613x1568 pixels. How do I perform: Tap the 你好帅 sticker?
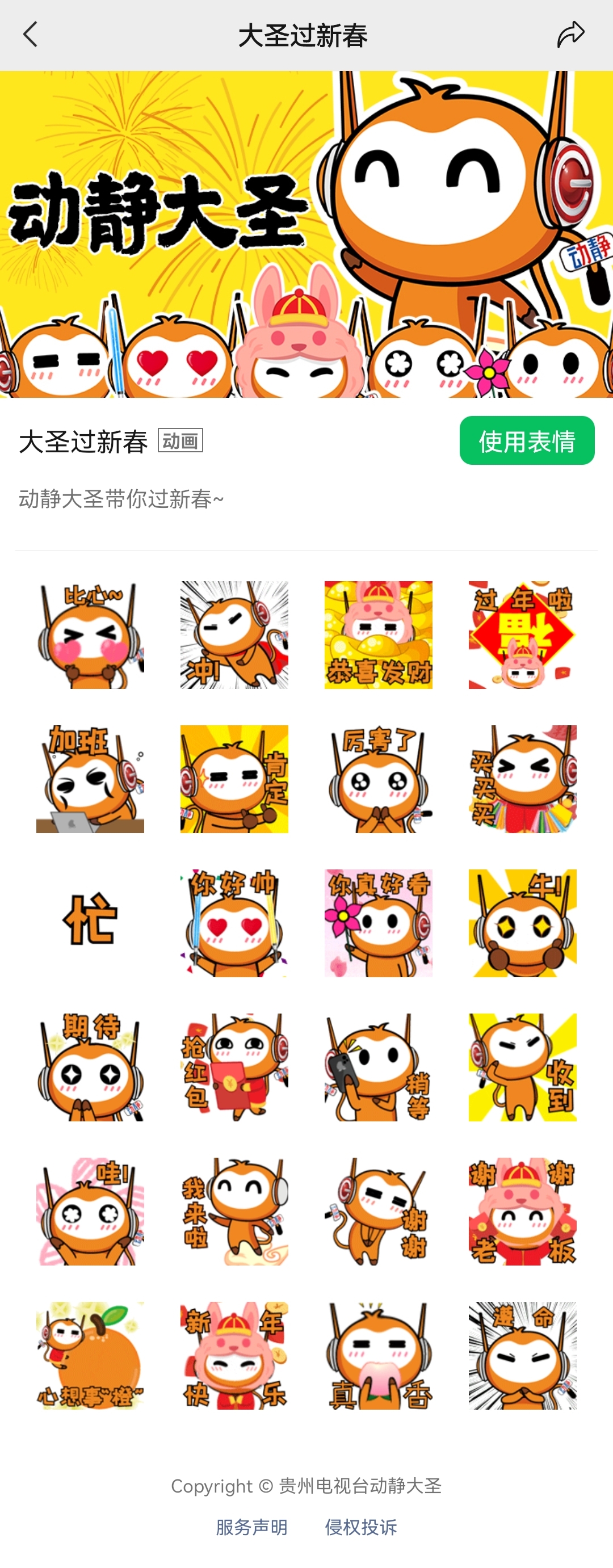click(234, 923)
